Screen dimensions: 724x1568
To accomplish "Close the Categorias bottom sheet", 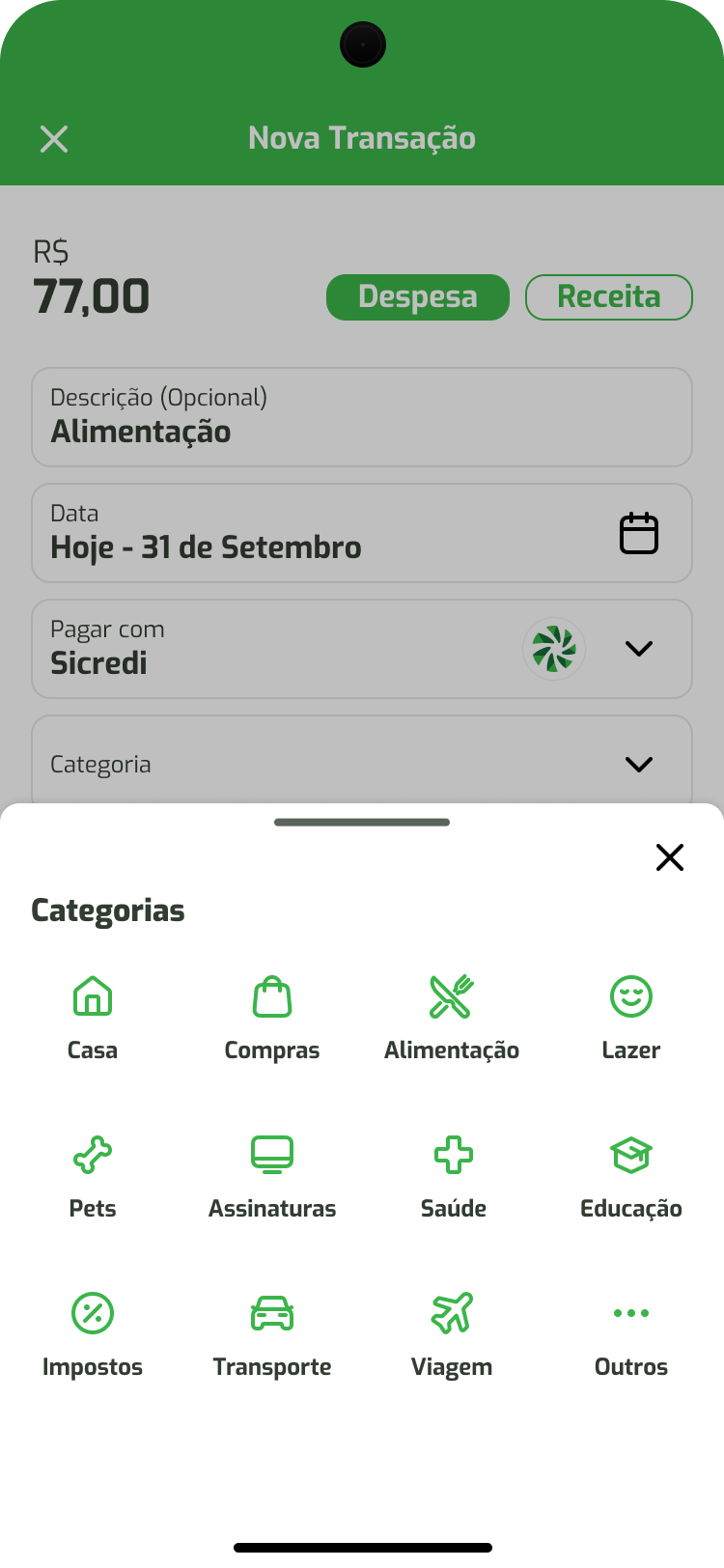I will point(669,856).
